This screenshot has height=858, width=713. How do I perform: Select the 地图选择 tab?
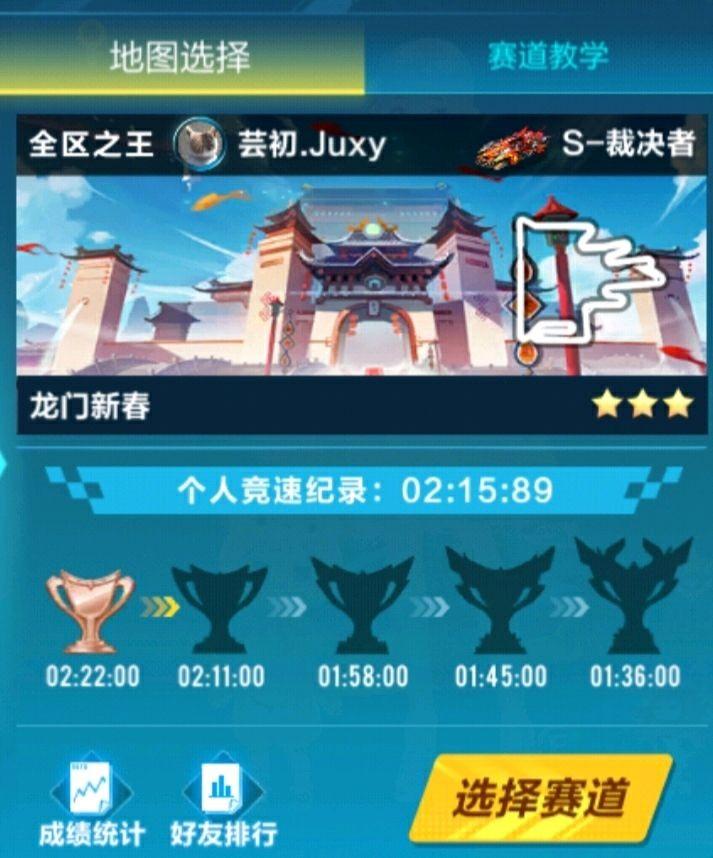(180, 58)
